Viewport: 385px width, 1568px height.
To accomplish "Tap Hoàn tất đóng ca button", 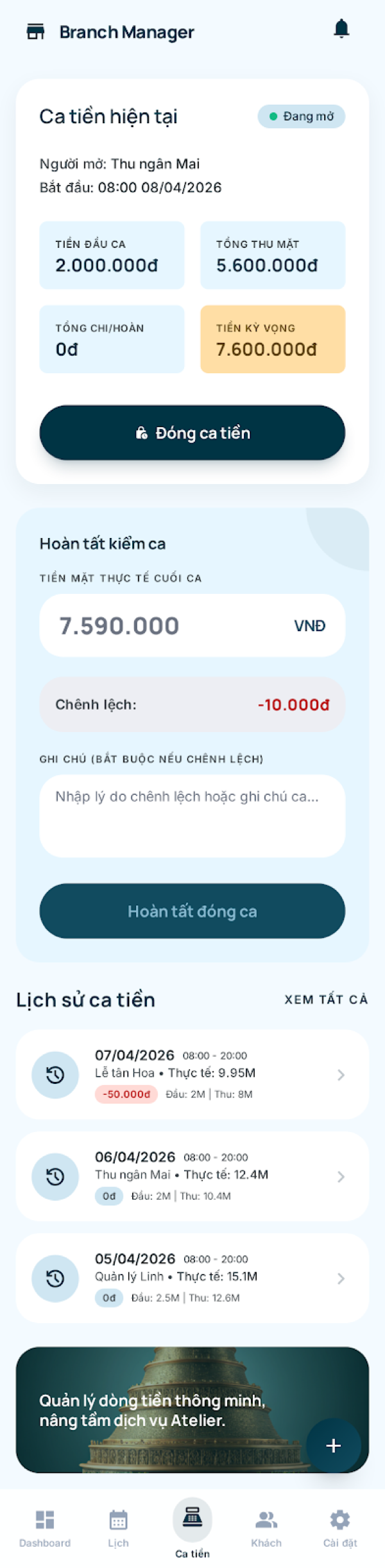I will point(192,910).
